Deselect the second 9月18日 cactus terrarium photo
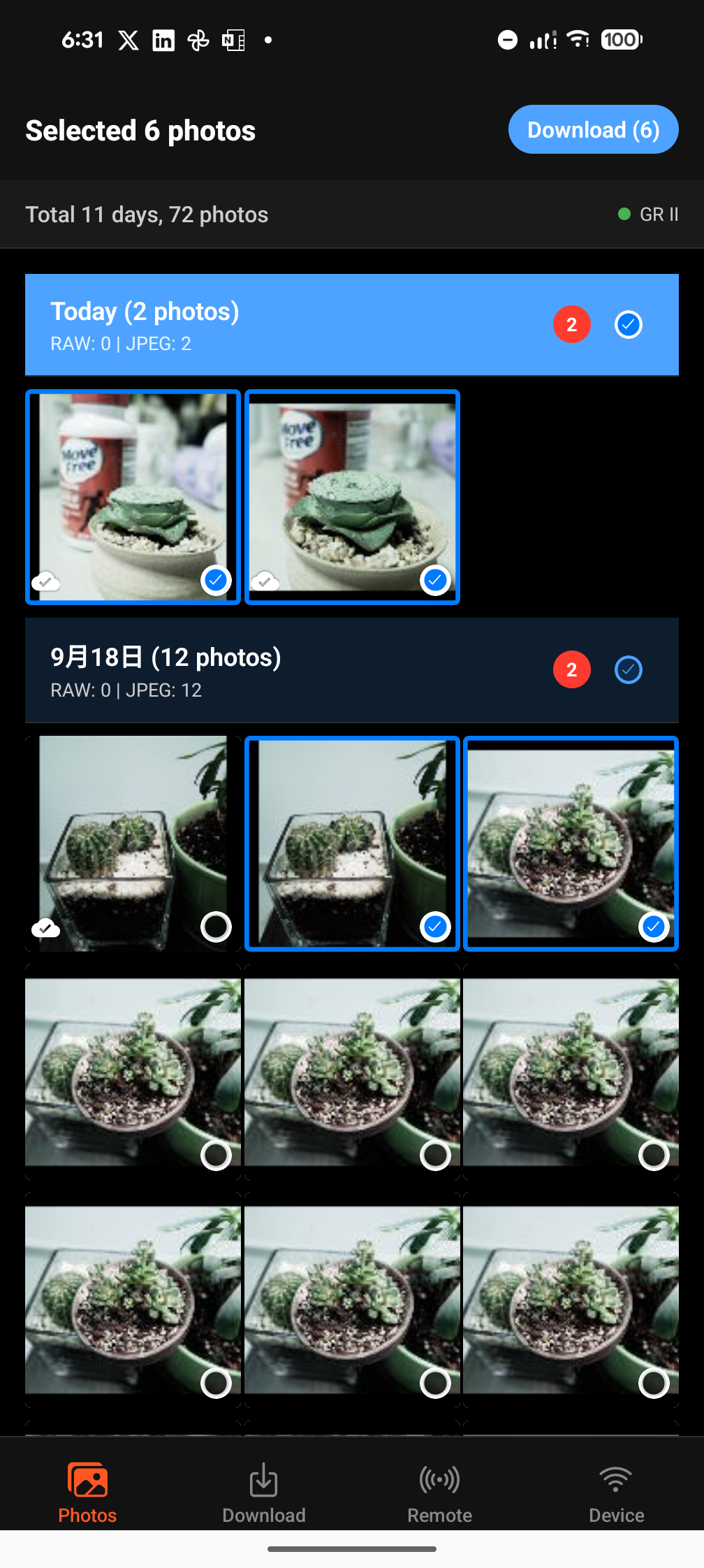This screenshot has height=1568, width=704. tap(435, 927)
